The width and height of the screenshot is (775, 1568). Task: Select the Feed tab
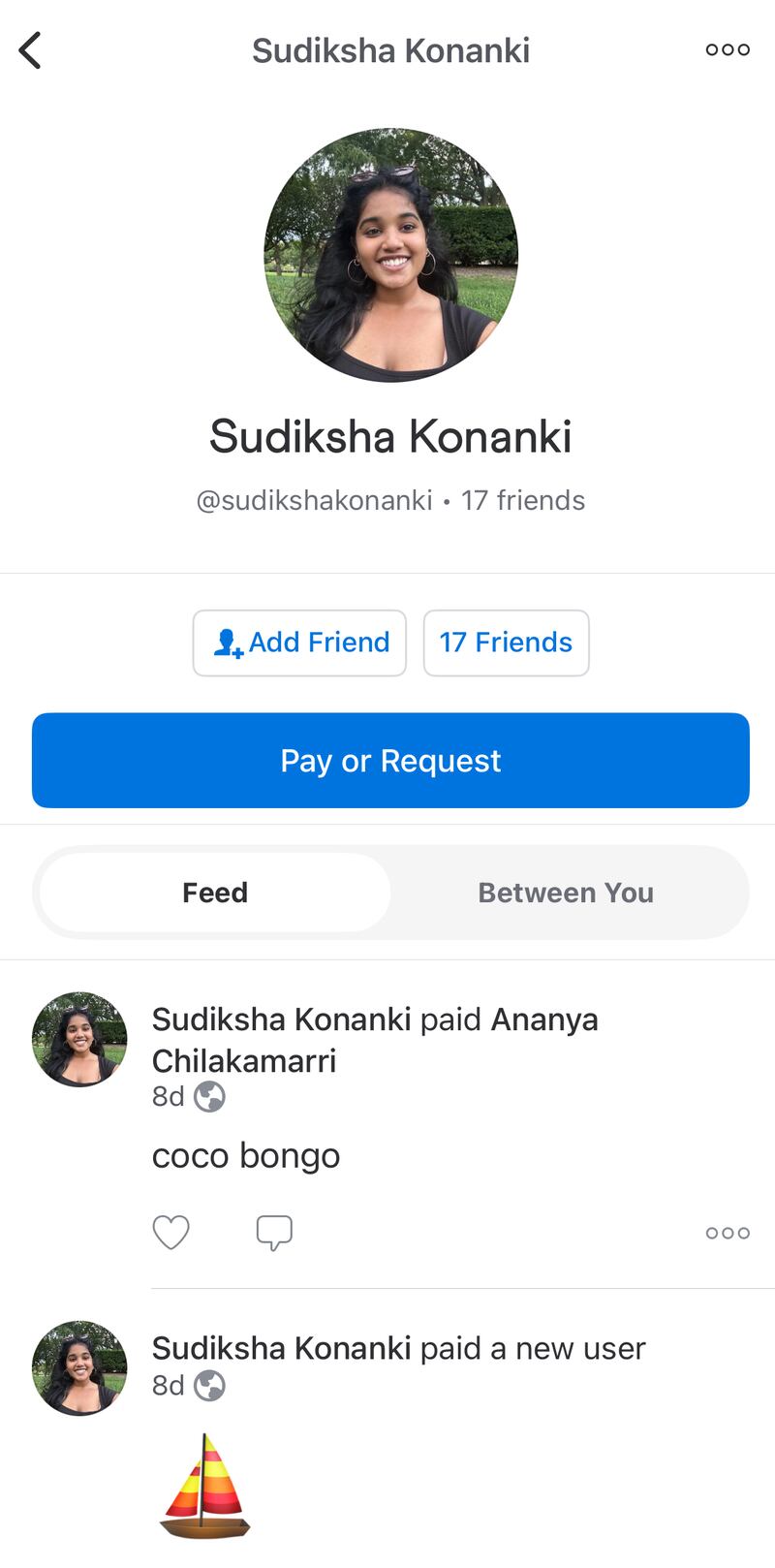(215, 893)
